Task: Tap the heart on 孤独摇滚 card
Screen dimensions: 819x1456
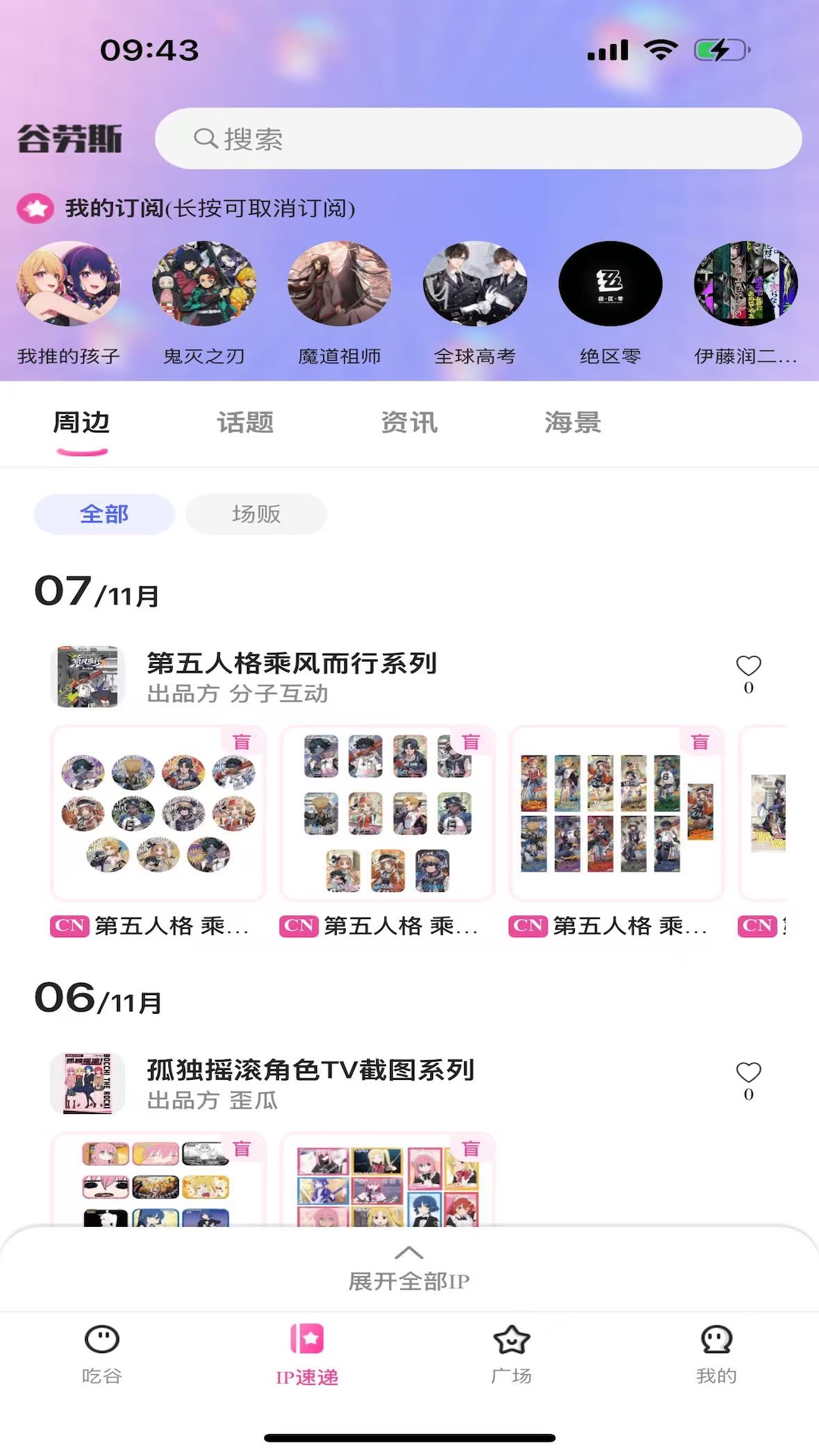Action: (x=748, y=1072)
